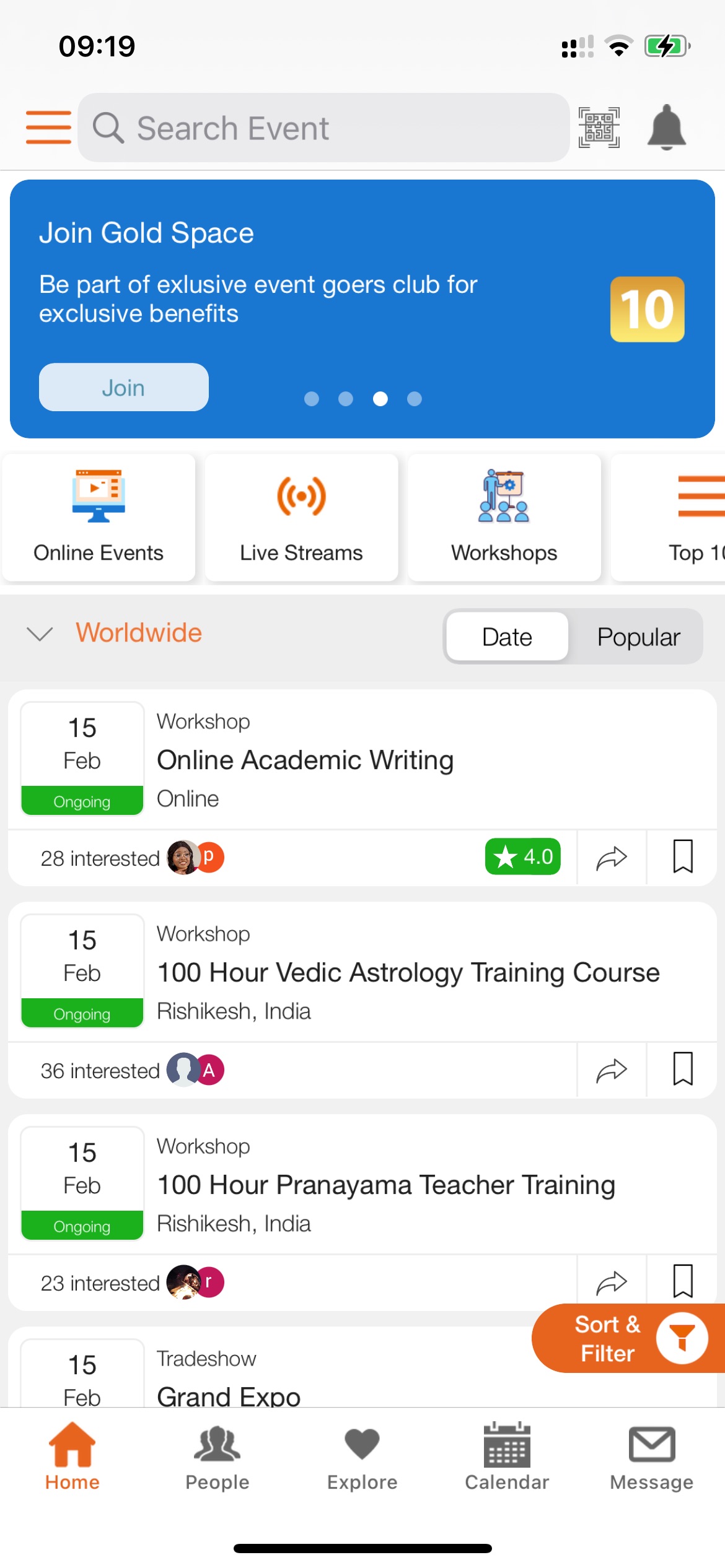Tap the Search Event field

323,128
